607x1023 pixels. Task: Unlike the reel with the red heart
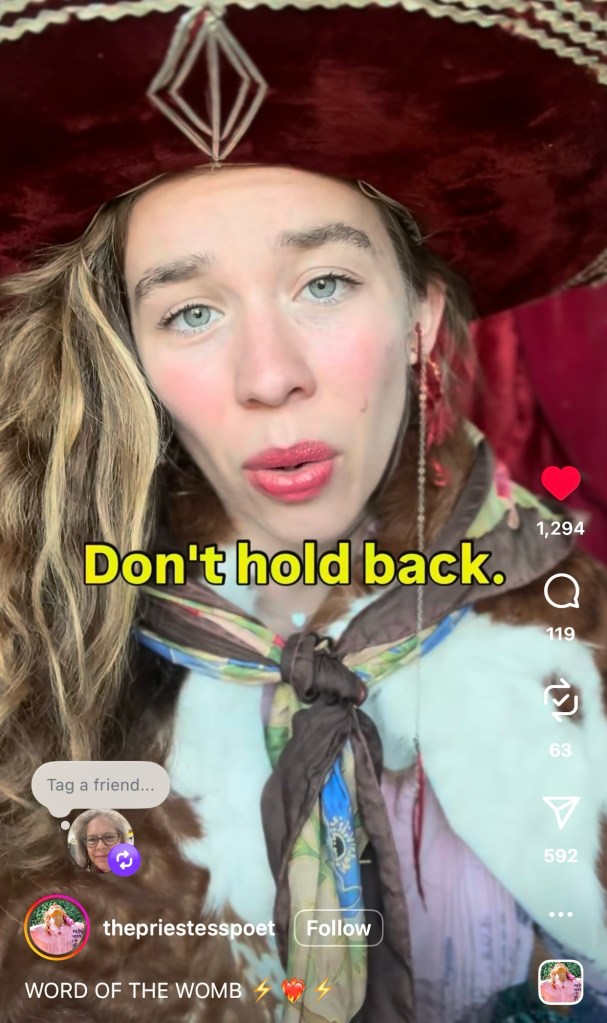(x=560, y=484)
